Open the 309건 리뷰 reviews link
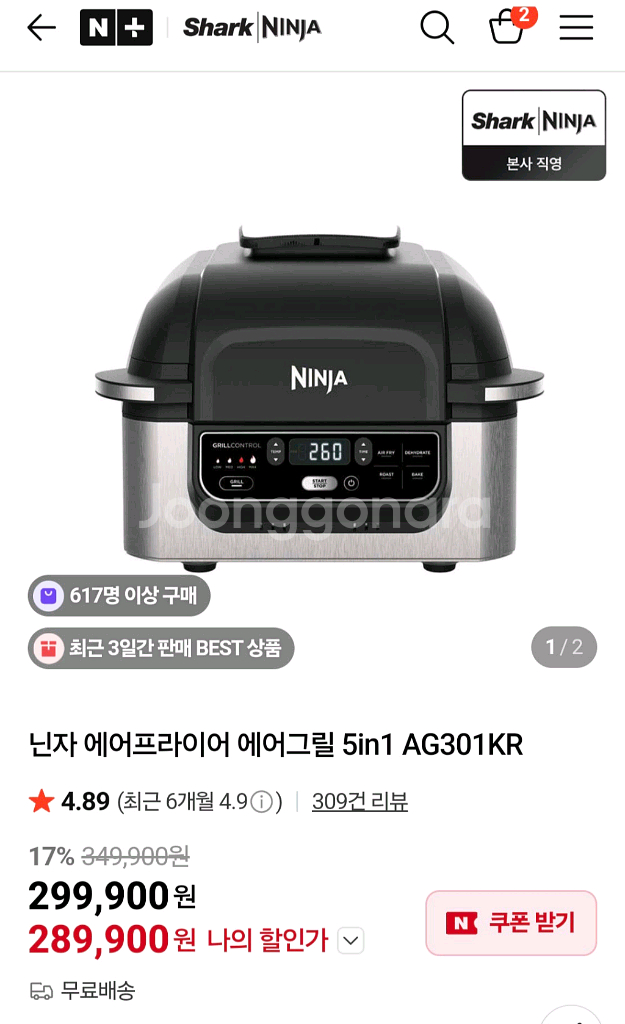This screenshot has width=625, height=1024. pyautogui.click(x=359, y=801)
